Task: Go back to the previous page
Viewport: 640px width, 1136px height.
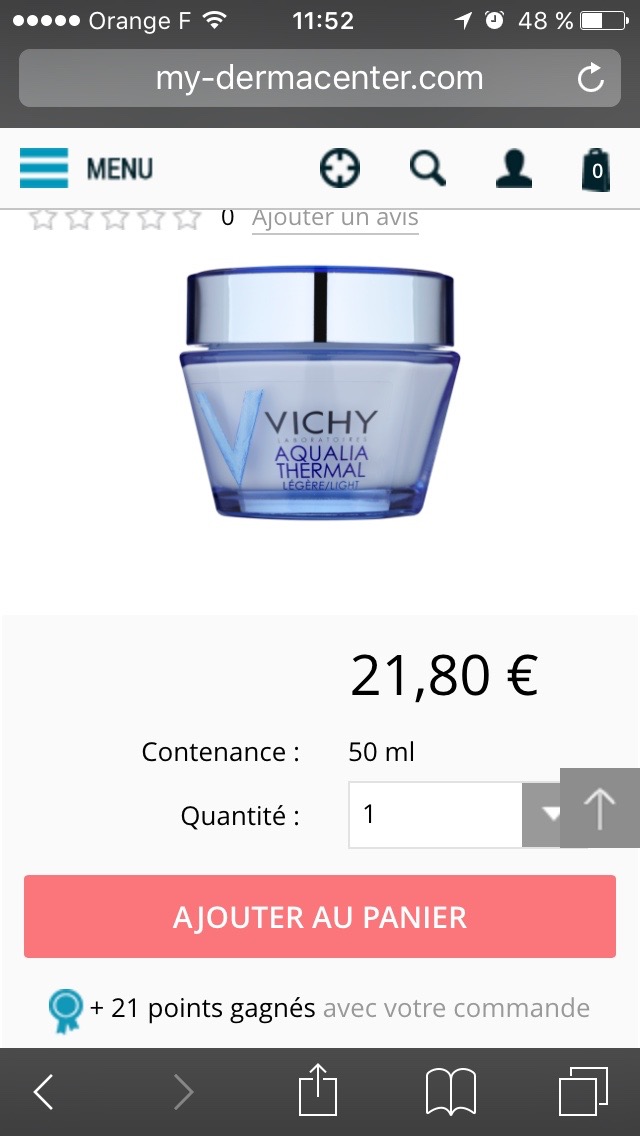Action: tap(44, 1092)
